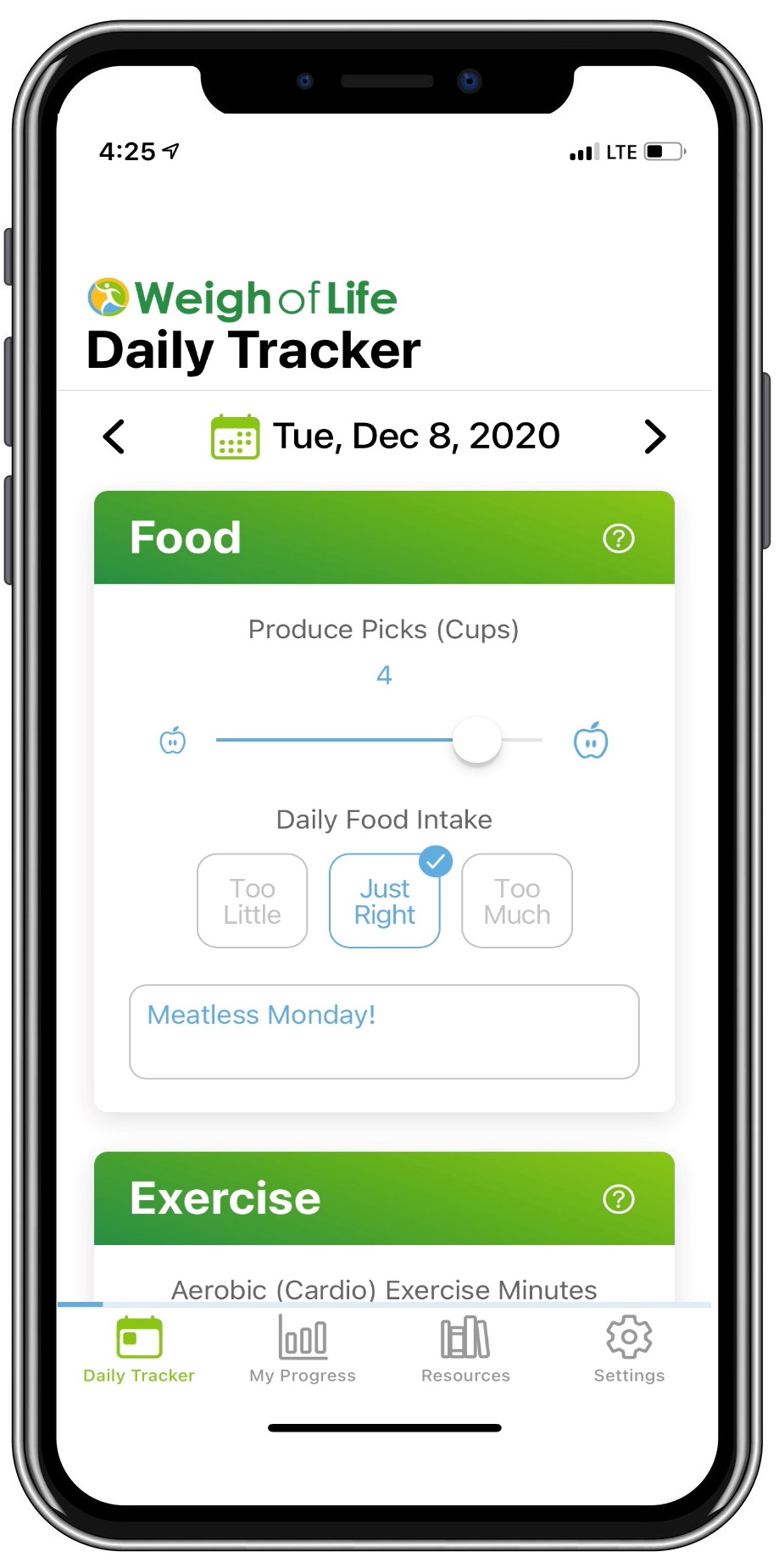
Task: Switch to the My Progress tab
Action: pos(303,1349)
